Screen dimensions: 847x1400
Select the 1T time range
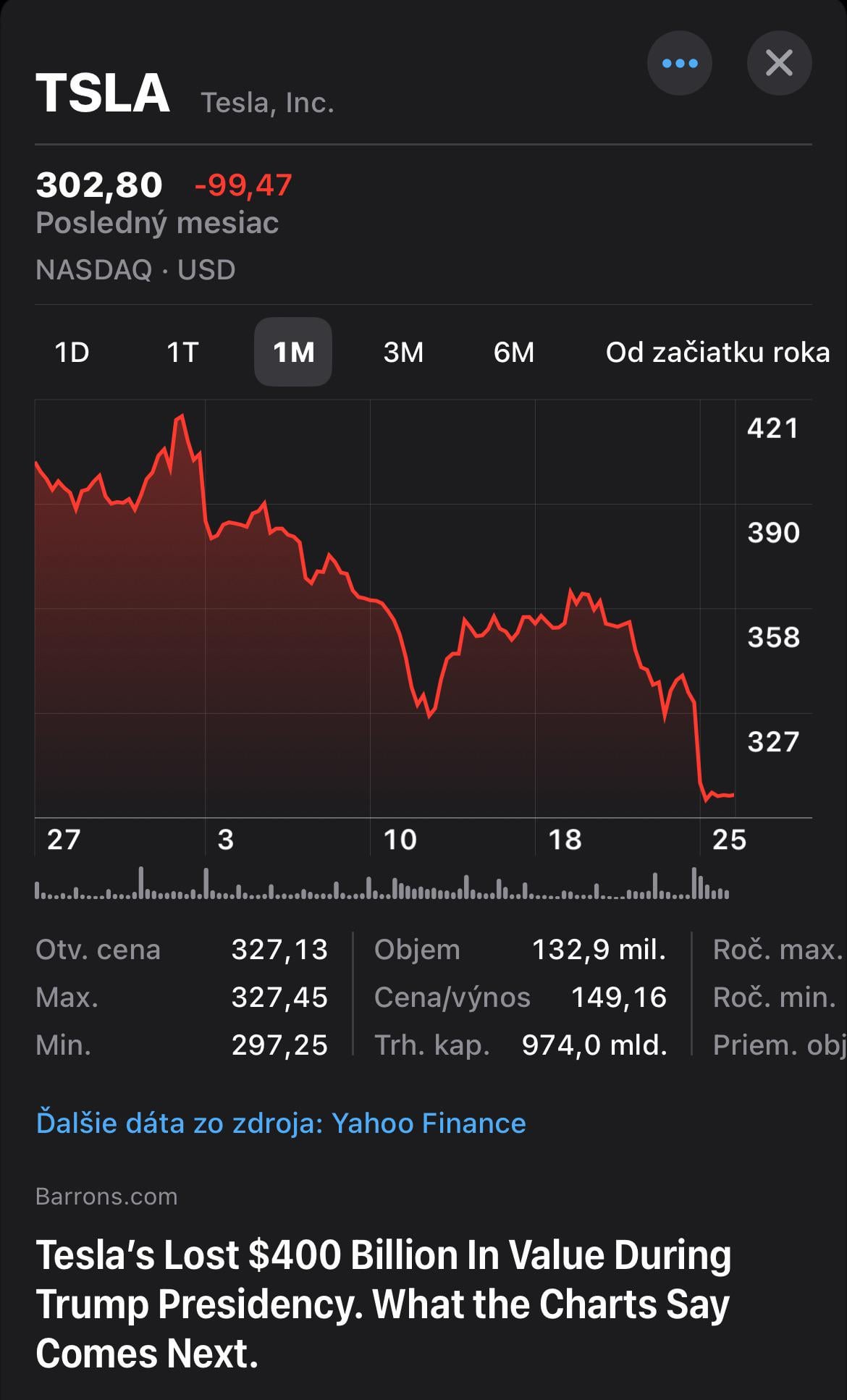tap(182, 352)
